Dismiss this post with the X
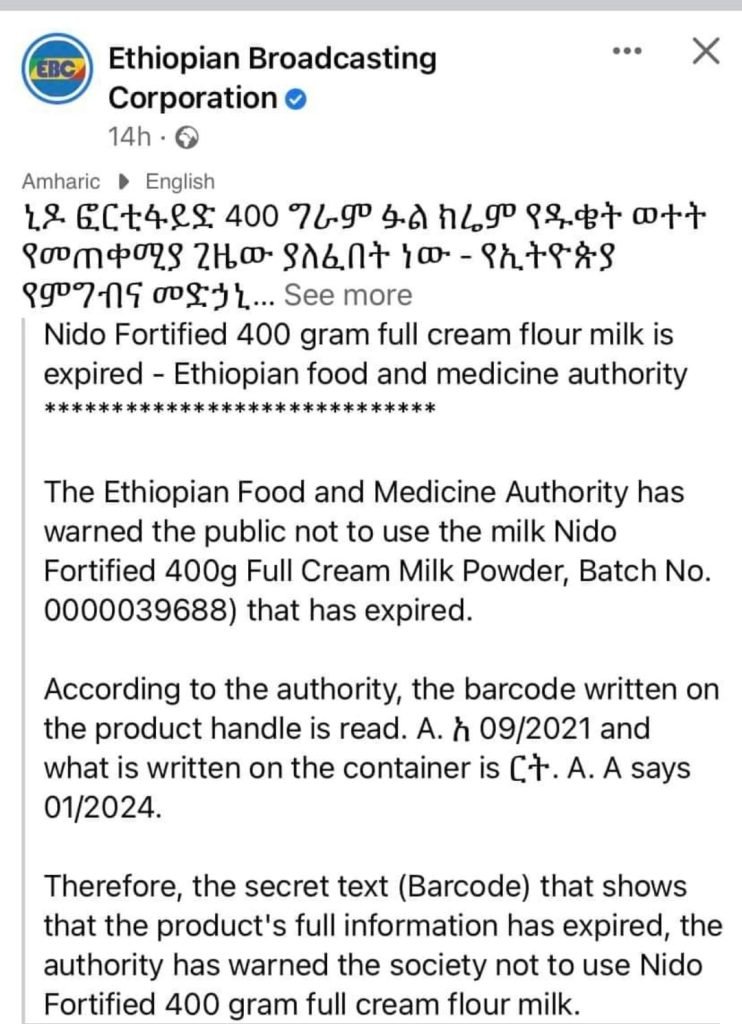742x1024 pixels. (706, 52)
